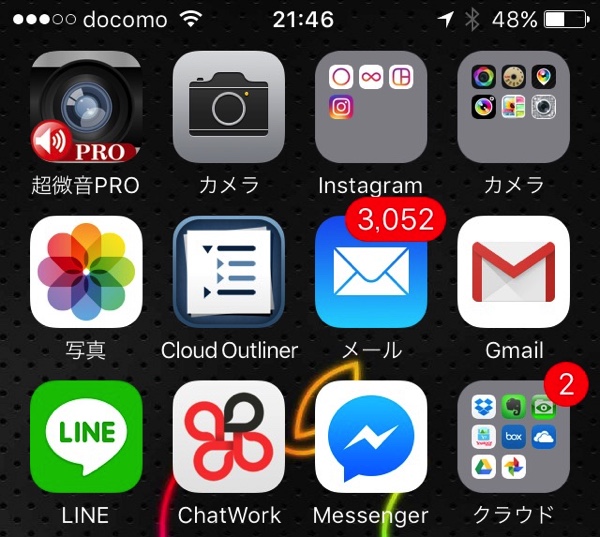Launch the Gmail app
Viewport: 600px width, 537px height.
[513, 272]
